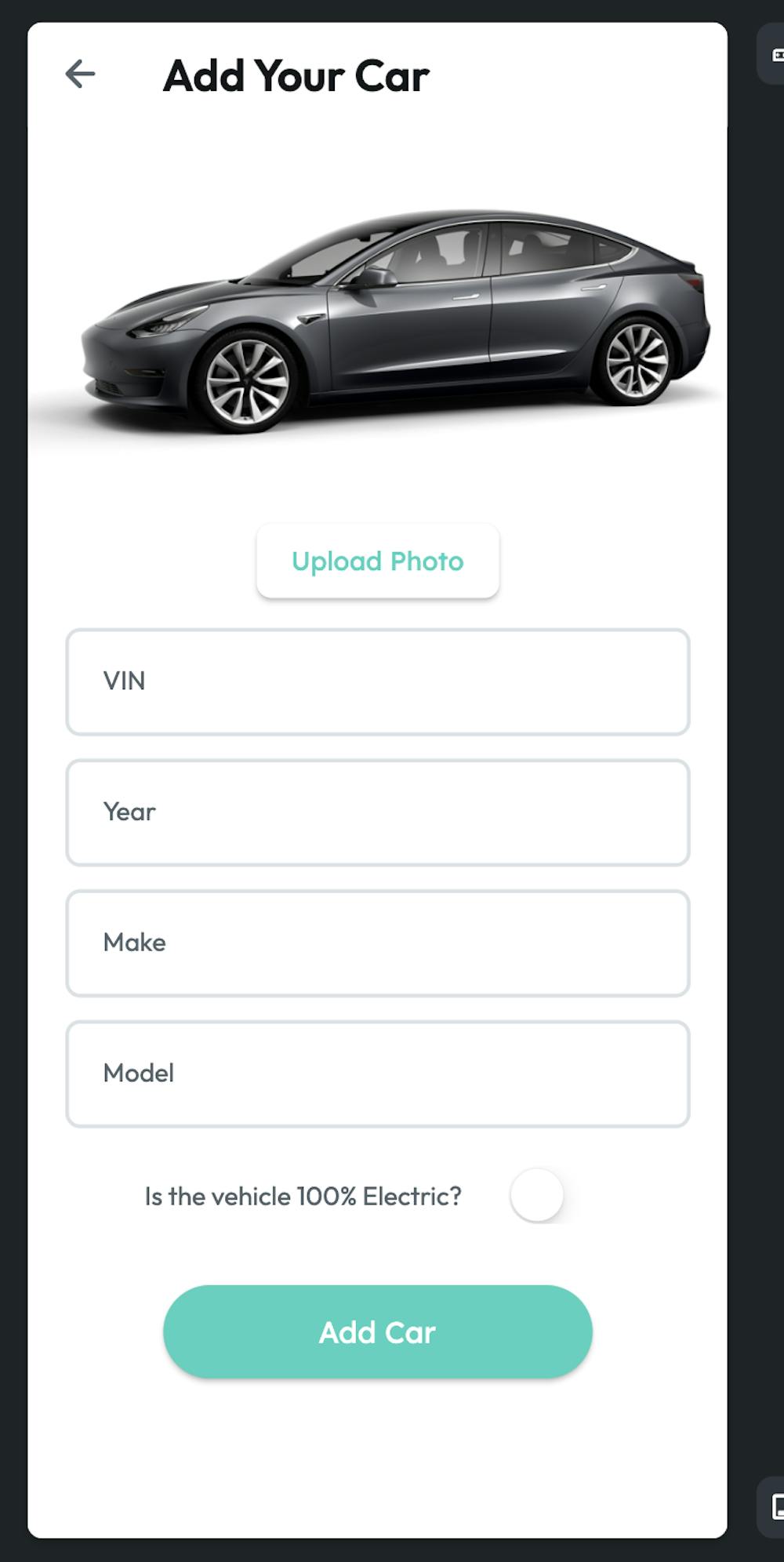Image resolution: width=784 pixels, height=1562 pixels.
Task: Click the Year field to choose a year
Action: pos(377,812)
